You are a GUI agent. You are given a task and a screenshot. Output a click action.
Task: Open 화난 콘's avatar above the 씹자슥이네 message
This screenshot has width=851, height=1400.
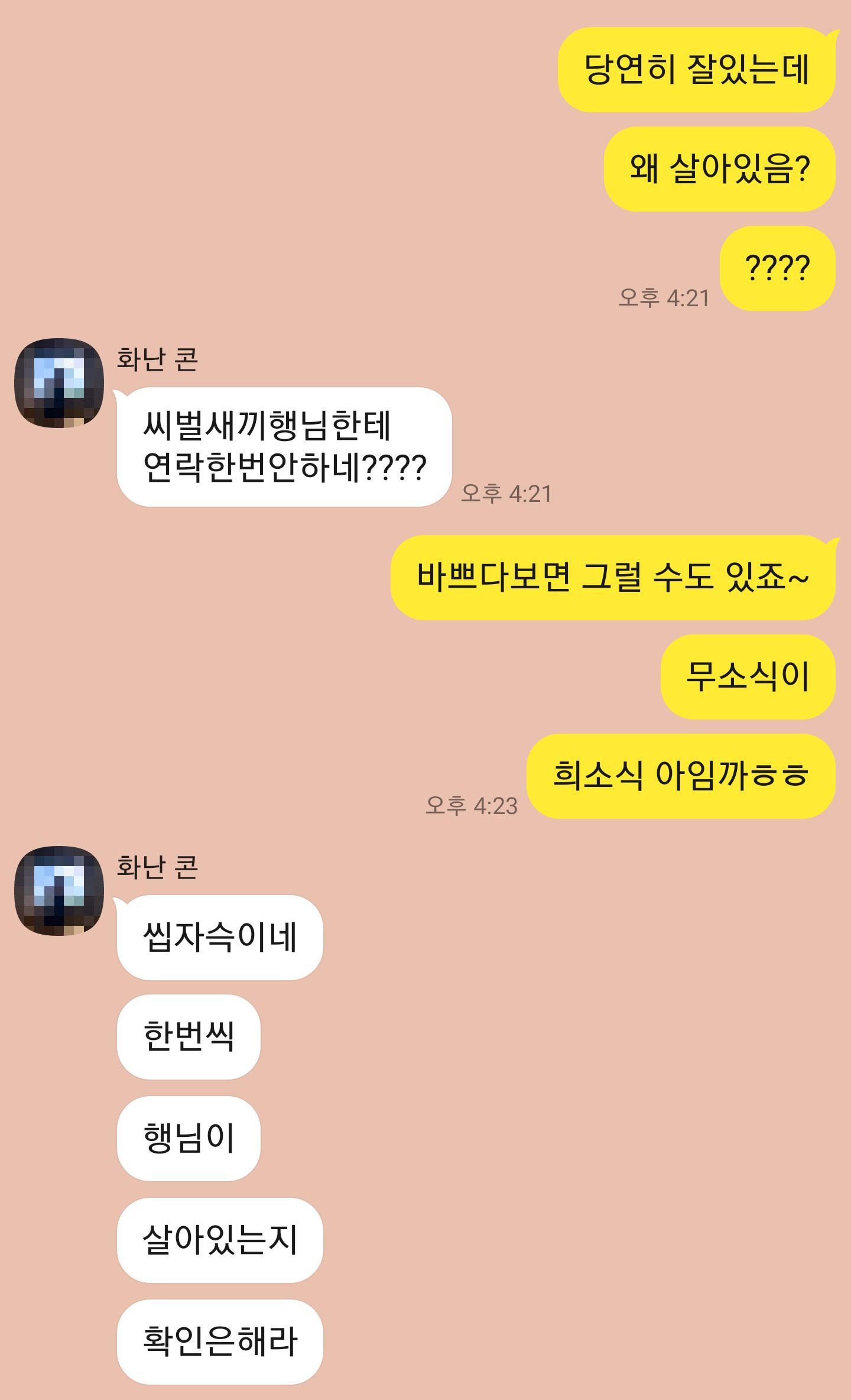(x=59, y=890)
